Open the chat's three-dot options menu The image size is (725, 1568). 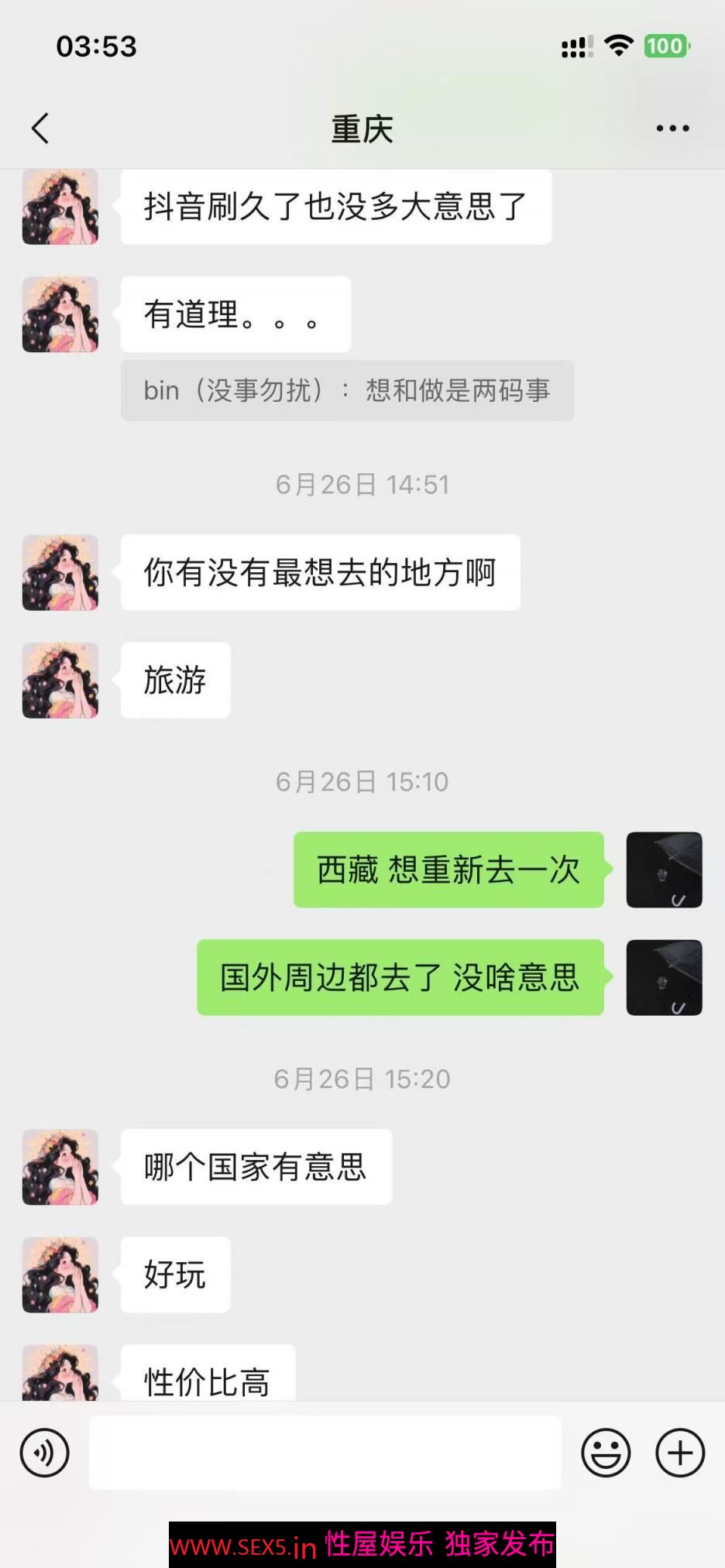pos(672,129)
